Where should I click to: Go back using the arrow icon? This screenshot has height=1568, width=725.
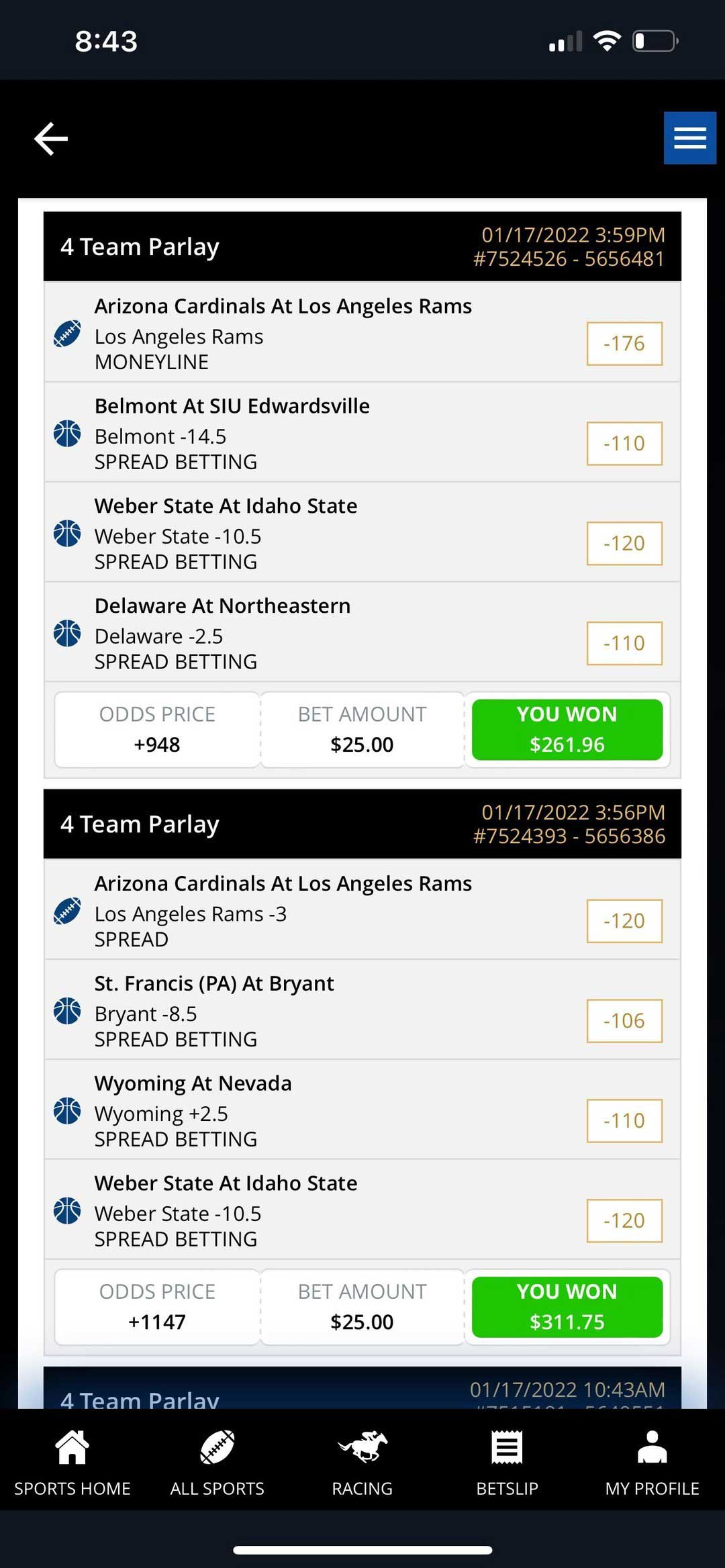[x=51, y=139]
